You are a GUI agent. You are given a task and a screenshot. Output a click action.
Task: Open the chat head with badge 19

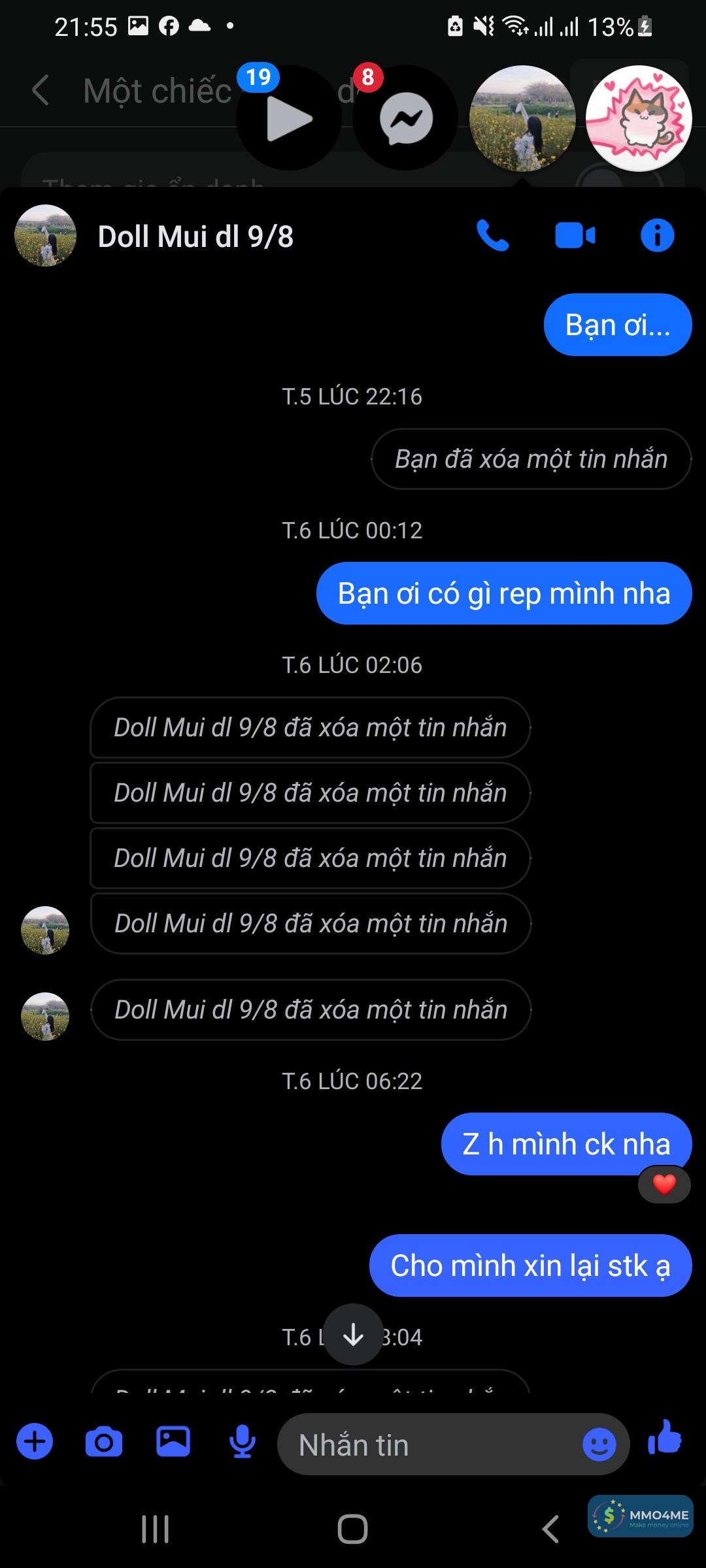[x=288, y=118]
